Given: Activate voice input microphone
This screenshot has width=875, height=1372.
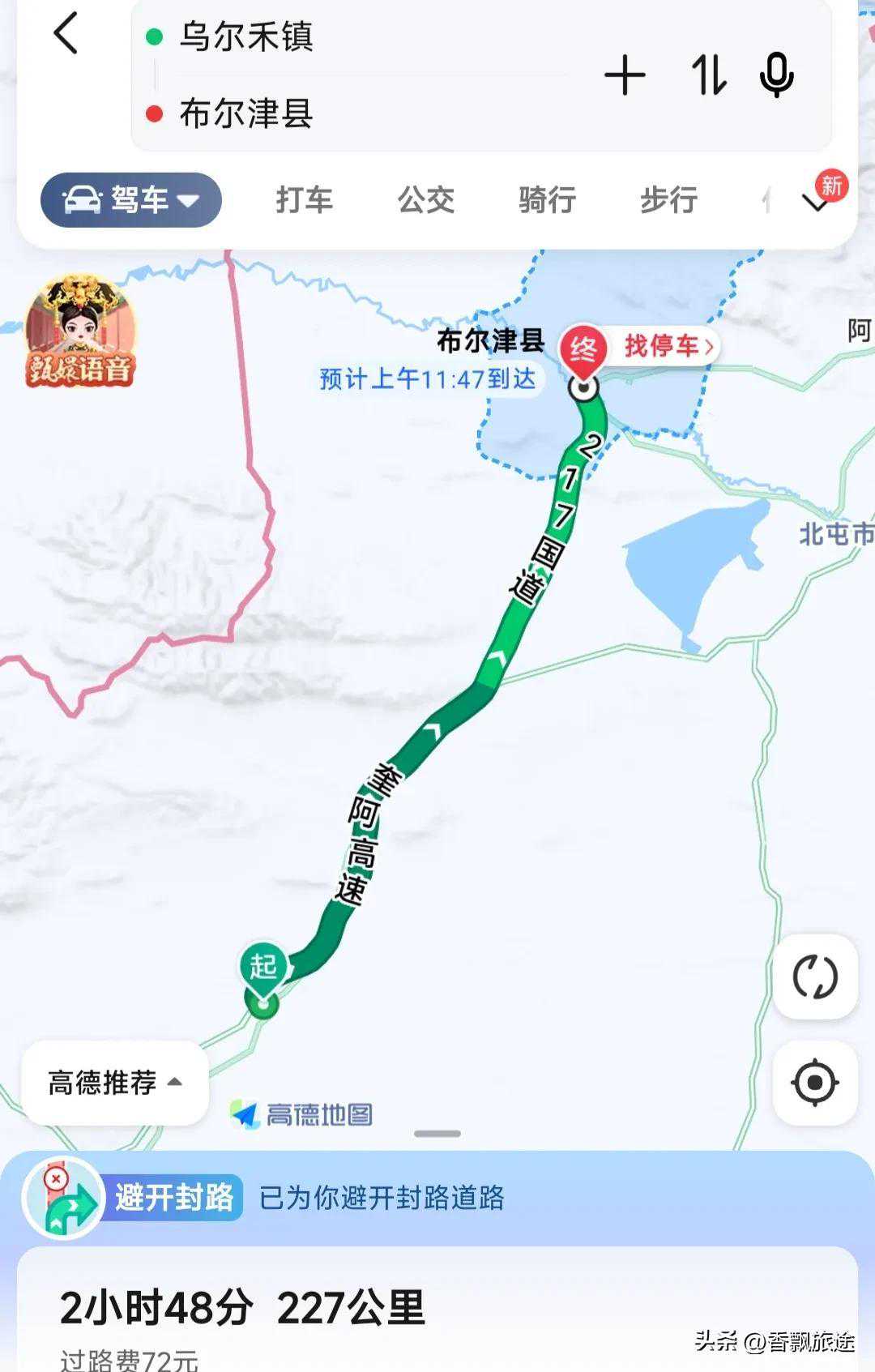Looking at the screenshot, I should coord(776,76).
